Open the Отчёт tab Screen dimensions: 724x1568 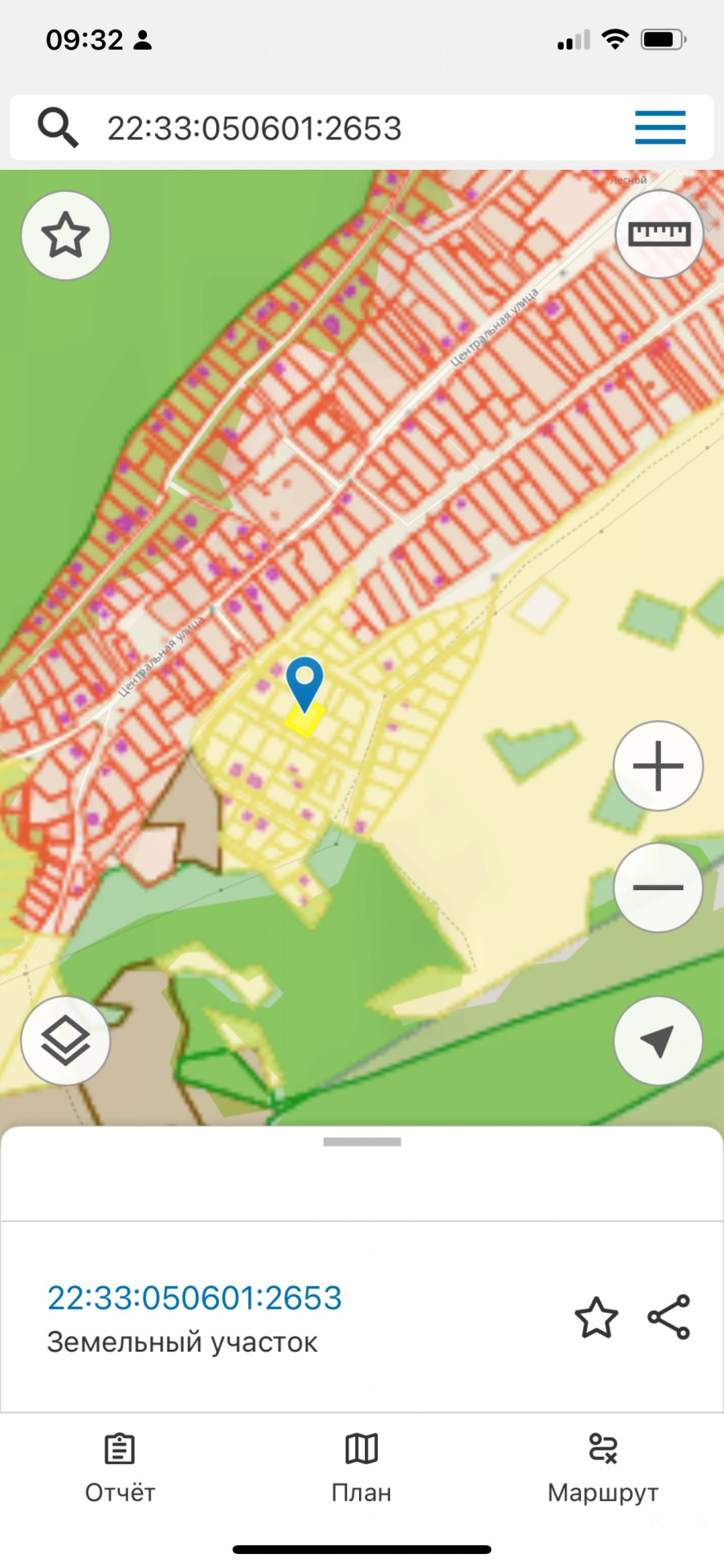pos(120,1469)
